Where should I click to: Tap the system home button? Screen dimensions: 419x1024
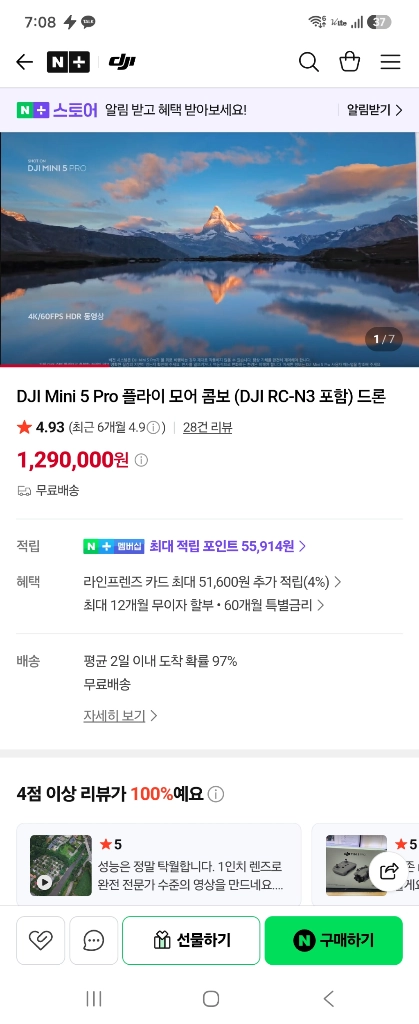point(210,998)
